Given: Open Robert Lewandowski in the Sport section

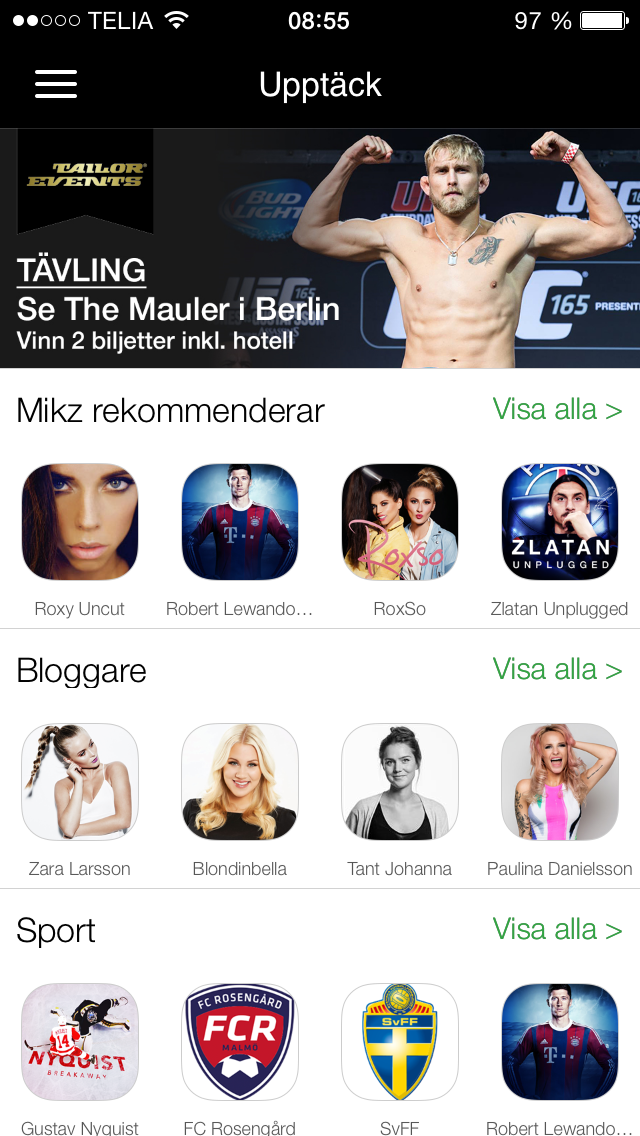Looking at the screenshot, I should pyautogui.click(x=560, y=1042).
